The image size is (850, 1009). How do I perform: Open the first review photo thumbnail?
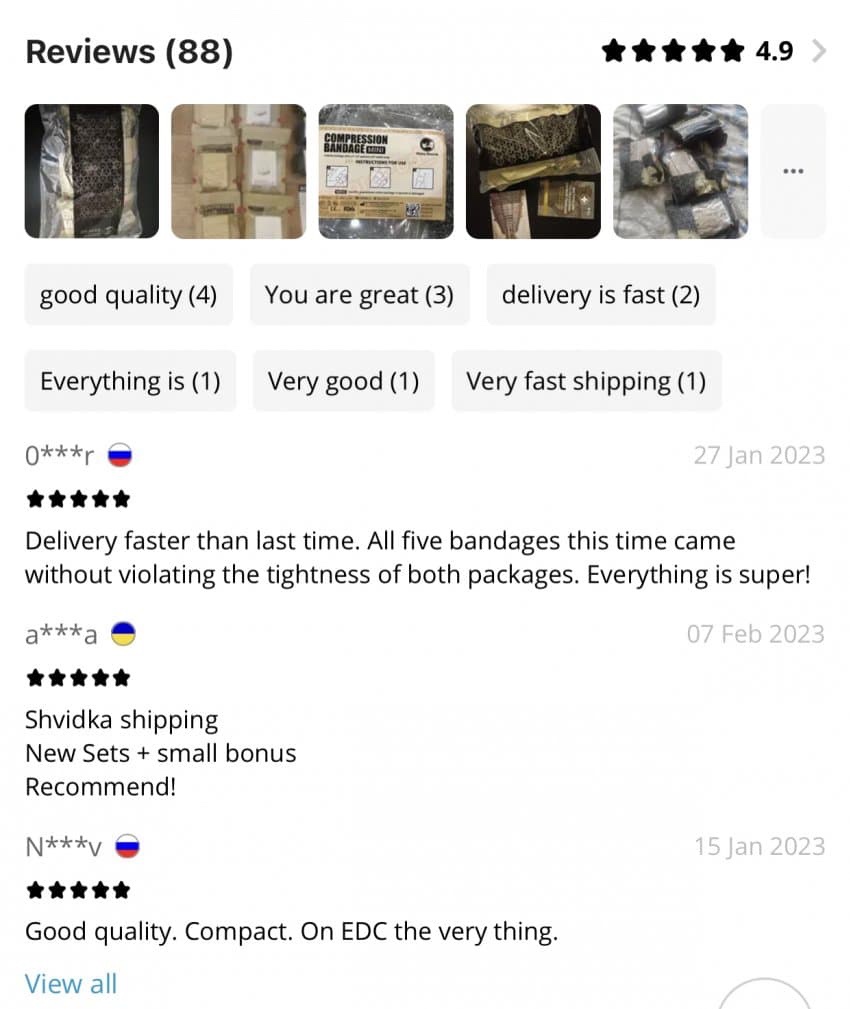tap(92, 171)
